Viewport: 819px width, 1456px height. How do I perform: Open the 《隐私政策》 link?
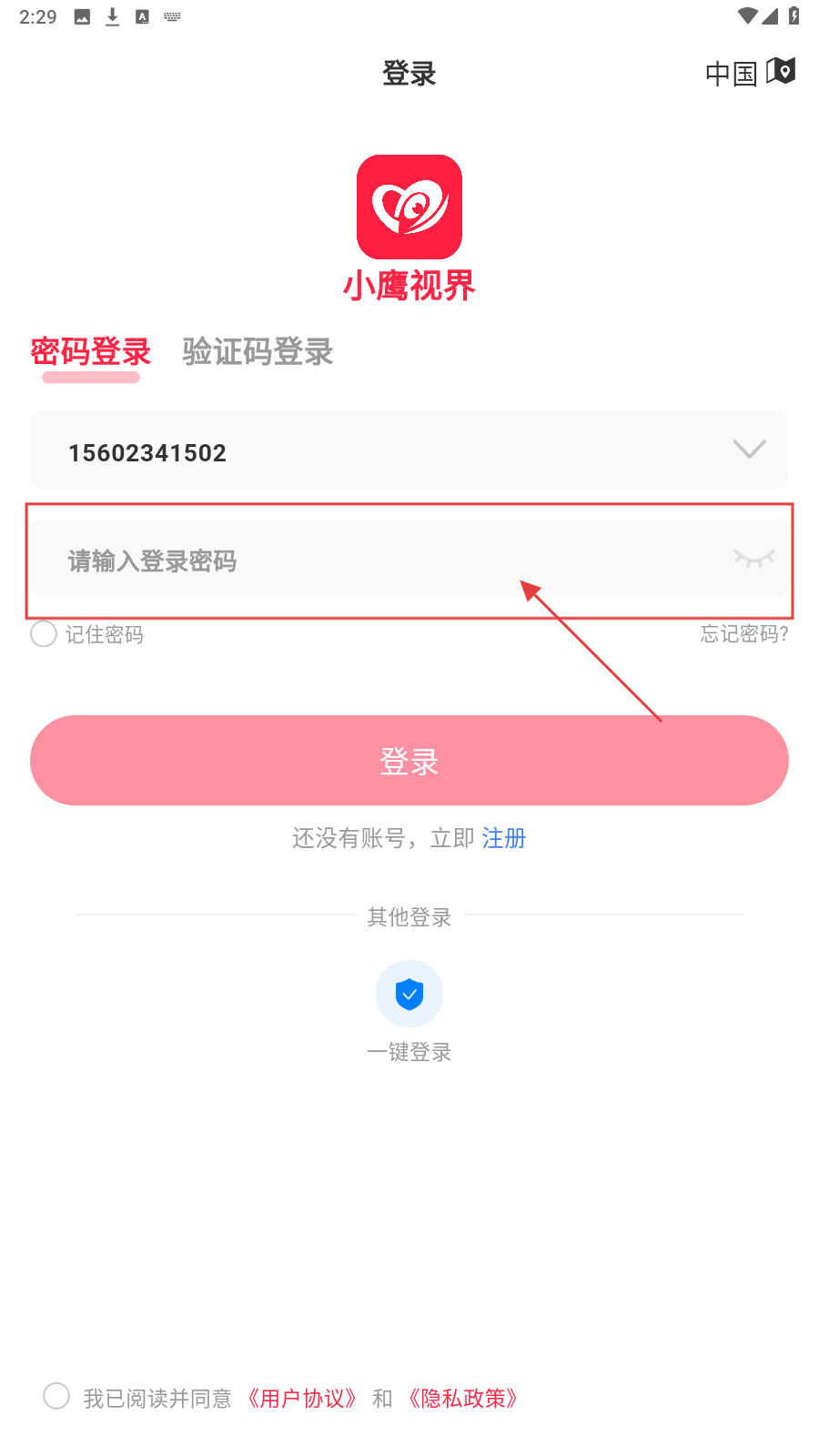(463, 1399)
